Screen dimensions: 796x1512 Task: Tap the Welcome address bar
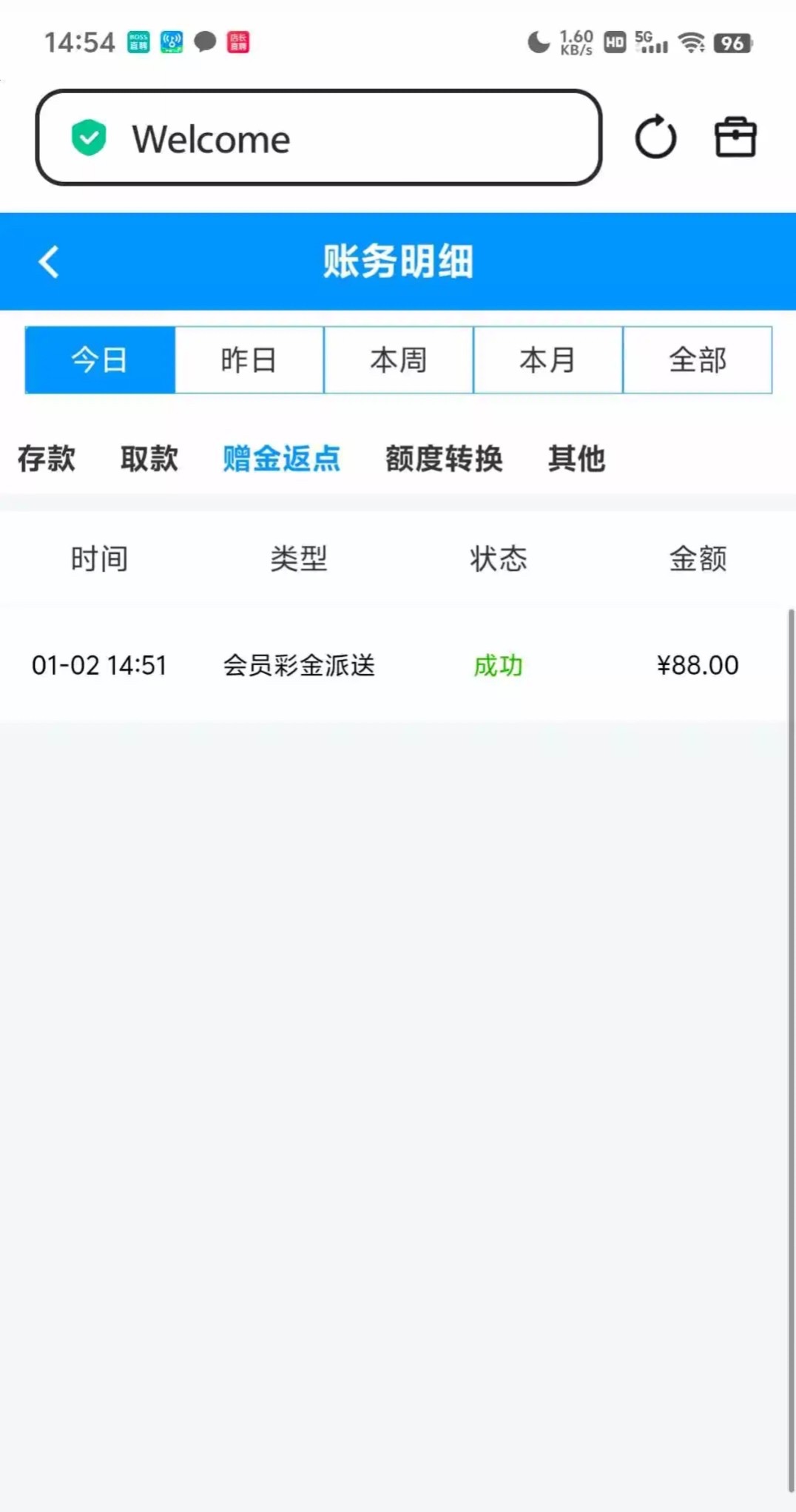[318, 138]
